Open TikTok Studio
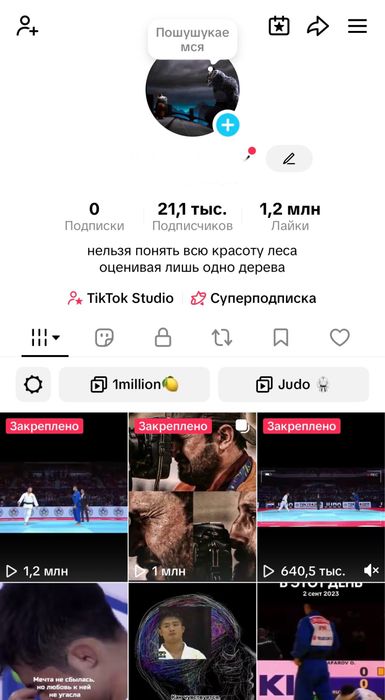385x700 pixels. [121, 298]
